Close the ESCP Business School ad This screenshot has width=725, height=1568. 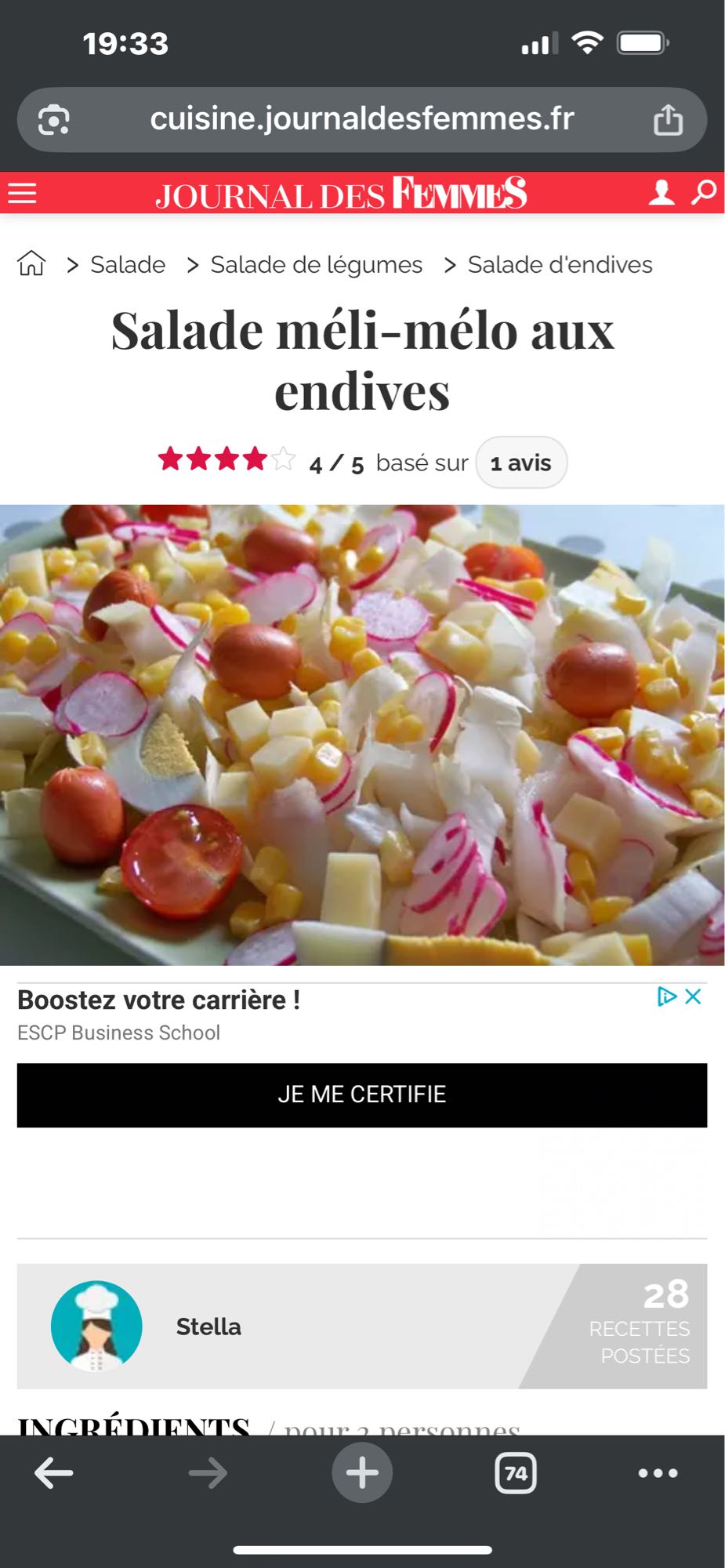(693, 996)
